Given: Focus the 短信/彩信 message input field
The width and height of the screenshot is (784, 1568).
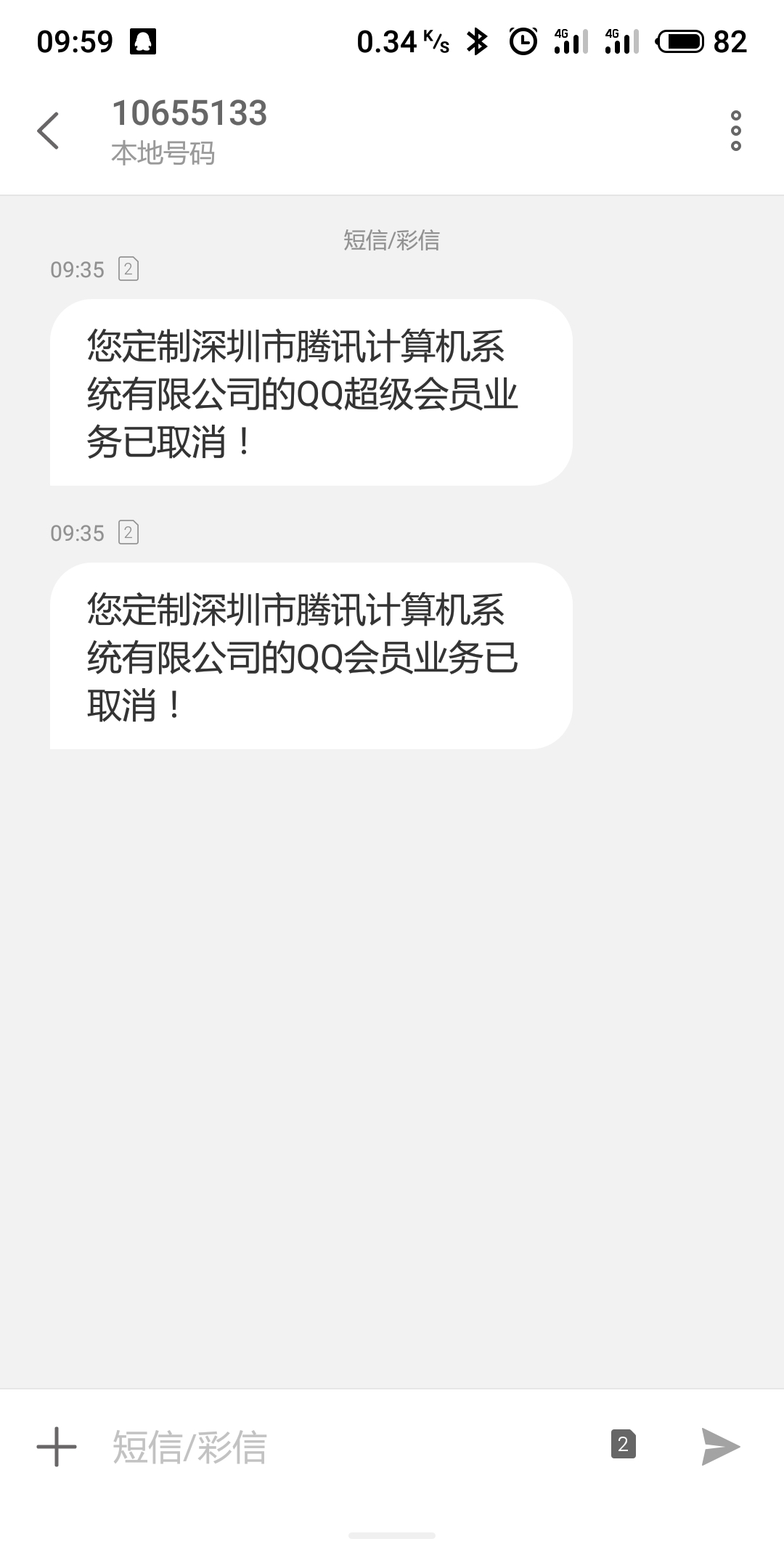Looking at the screenshot, I should click(x=348, y=1447).
